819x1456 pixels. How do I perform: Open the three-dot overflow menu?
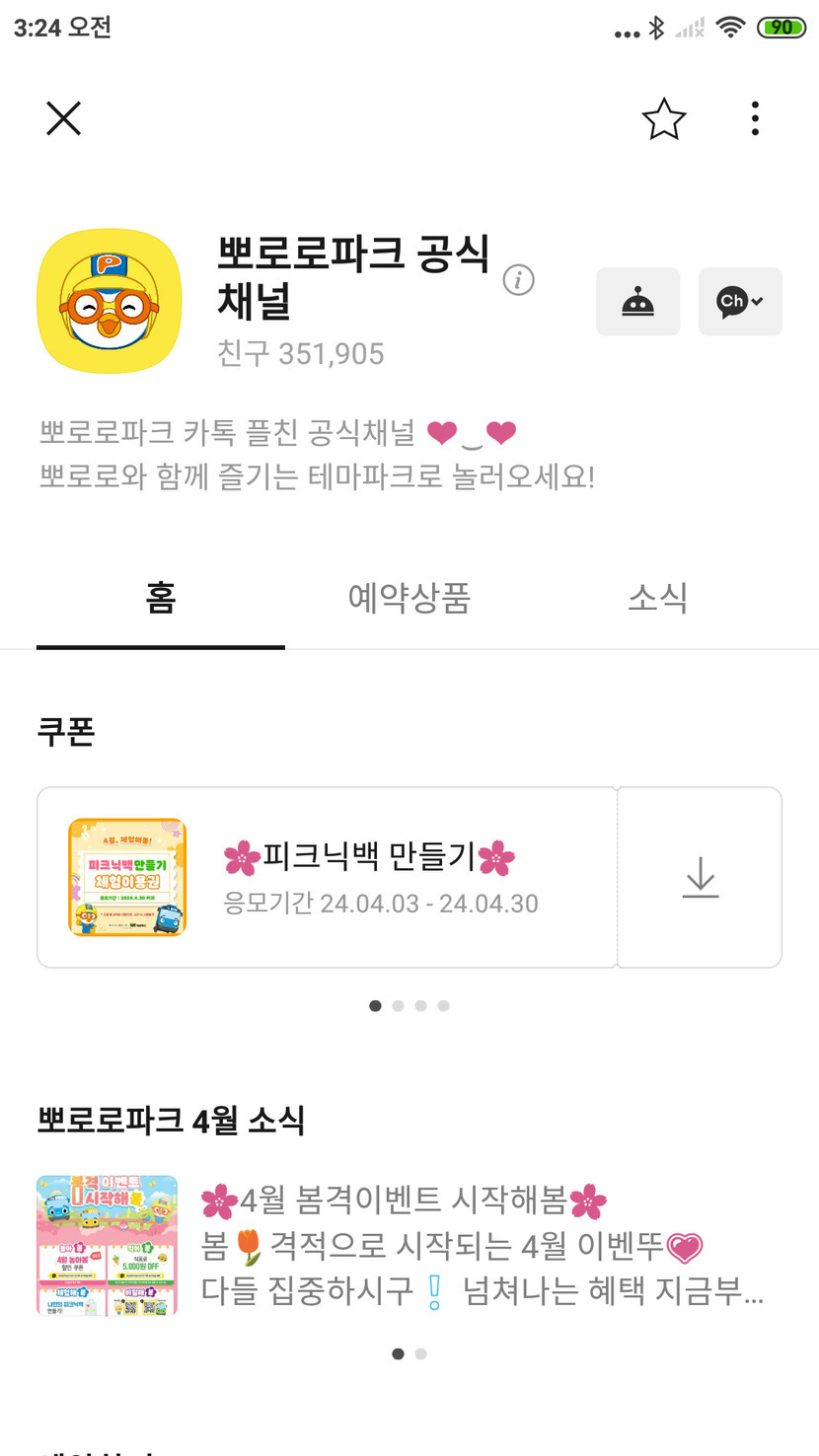(755, 119)
